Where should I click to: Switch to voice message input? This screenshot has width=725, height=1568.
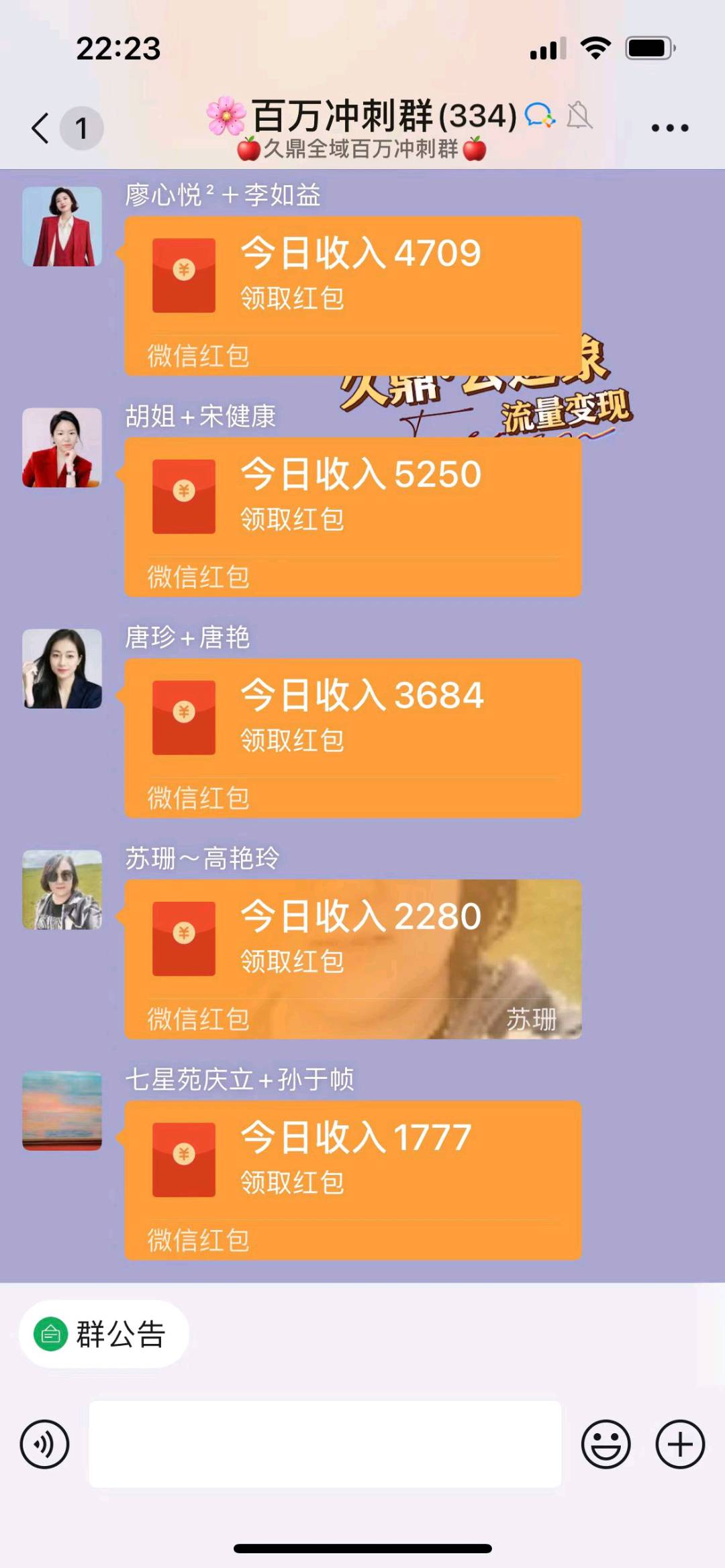pyautogui.click(x=45, y=1444)
